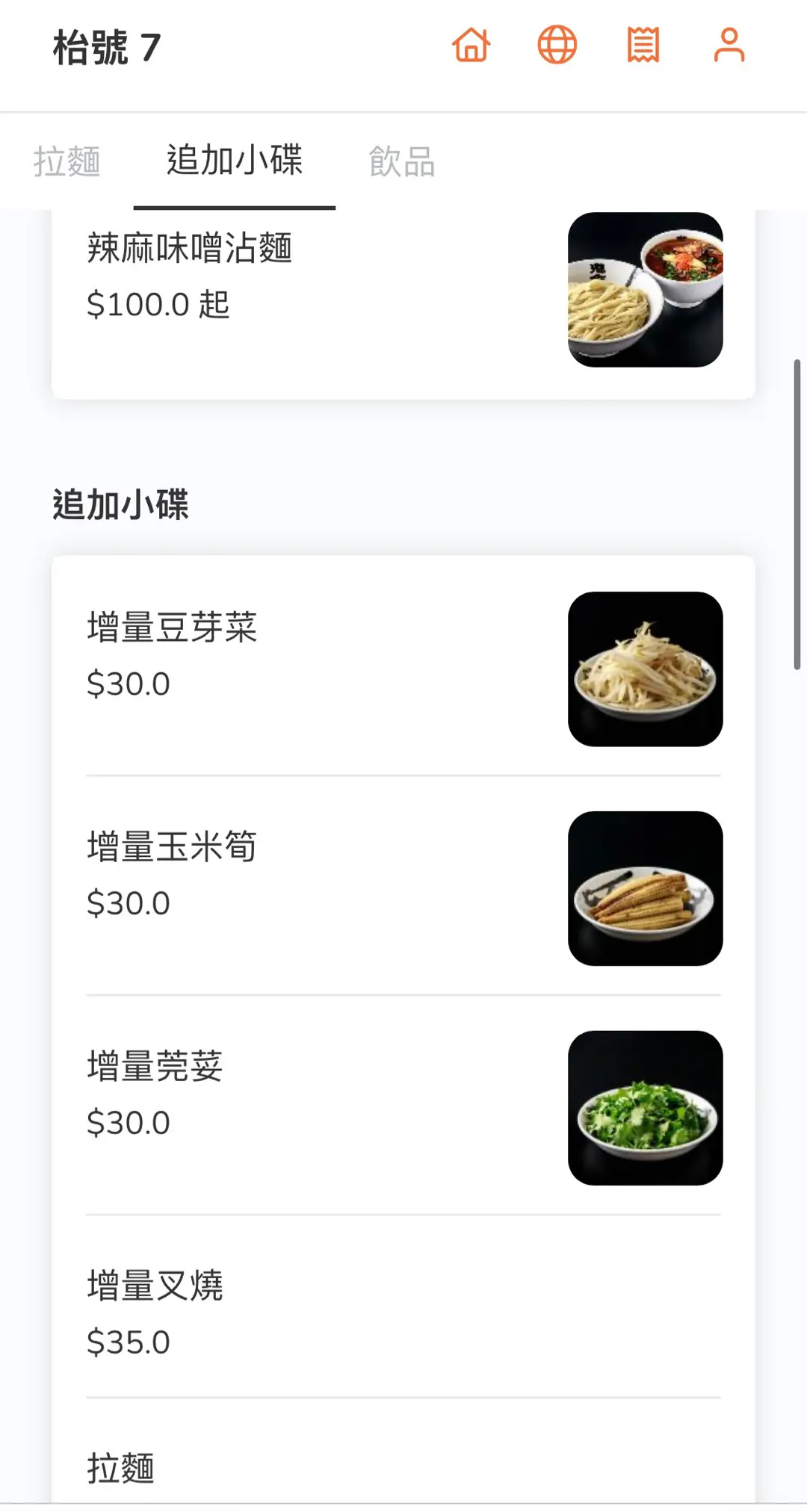This screenshot has height=1512, width=807.
Task: Open the language globe icon
Action: coord(557,45)
